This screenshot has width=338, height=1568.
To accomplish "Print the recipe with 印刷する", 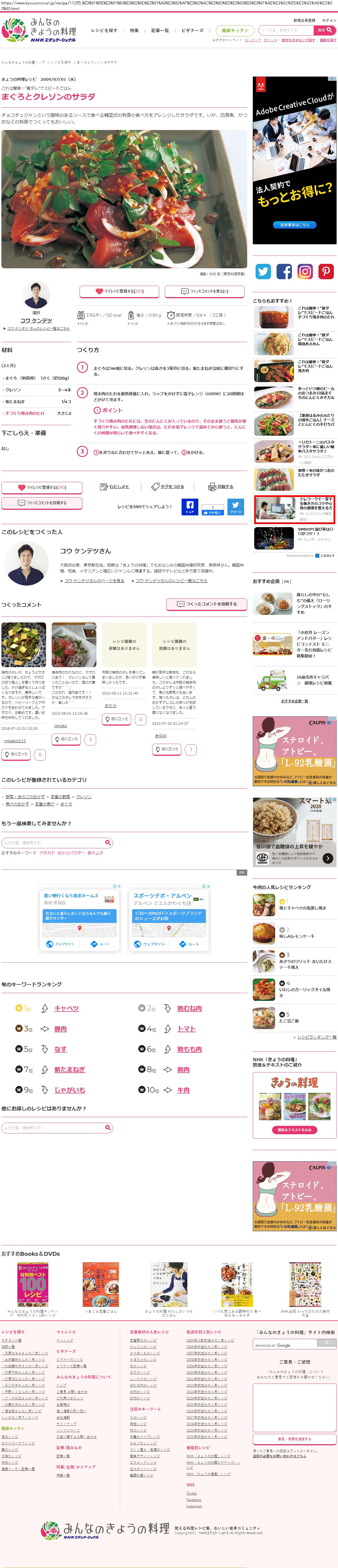I will pos(221,487).
